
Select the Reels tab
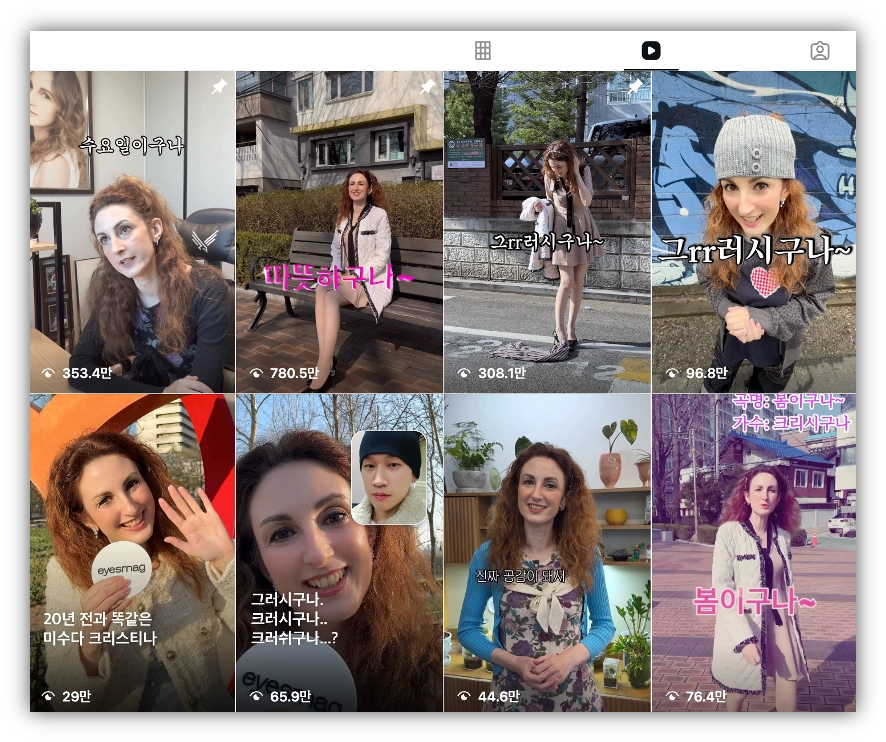click(651, 51)
